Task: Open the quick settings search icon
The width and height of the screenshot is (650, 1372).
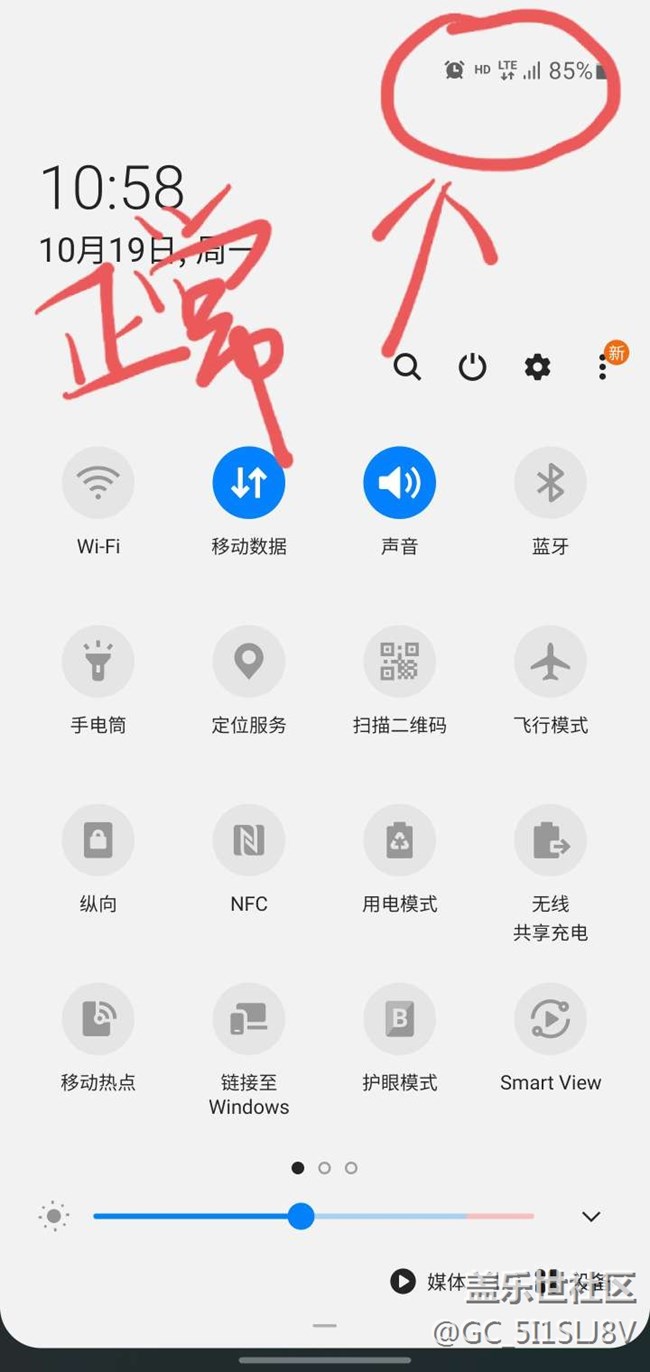Action: point(407,367)
